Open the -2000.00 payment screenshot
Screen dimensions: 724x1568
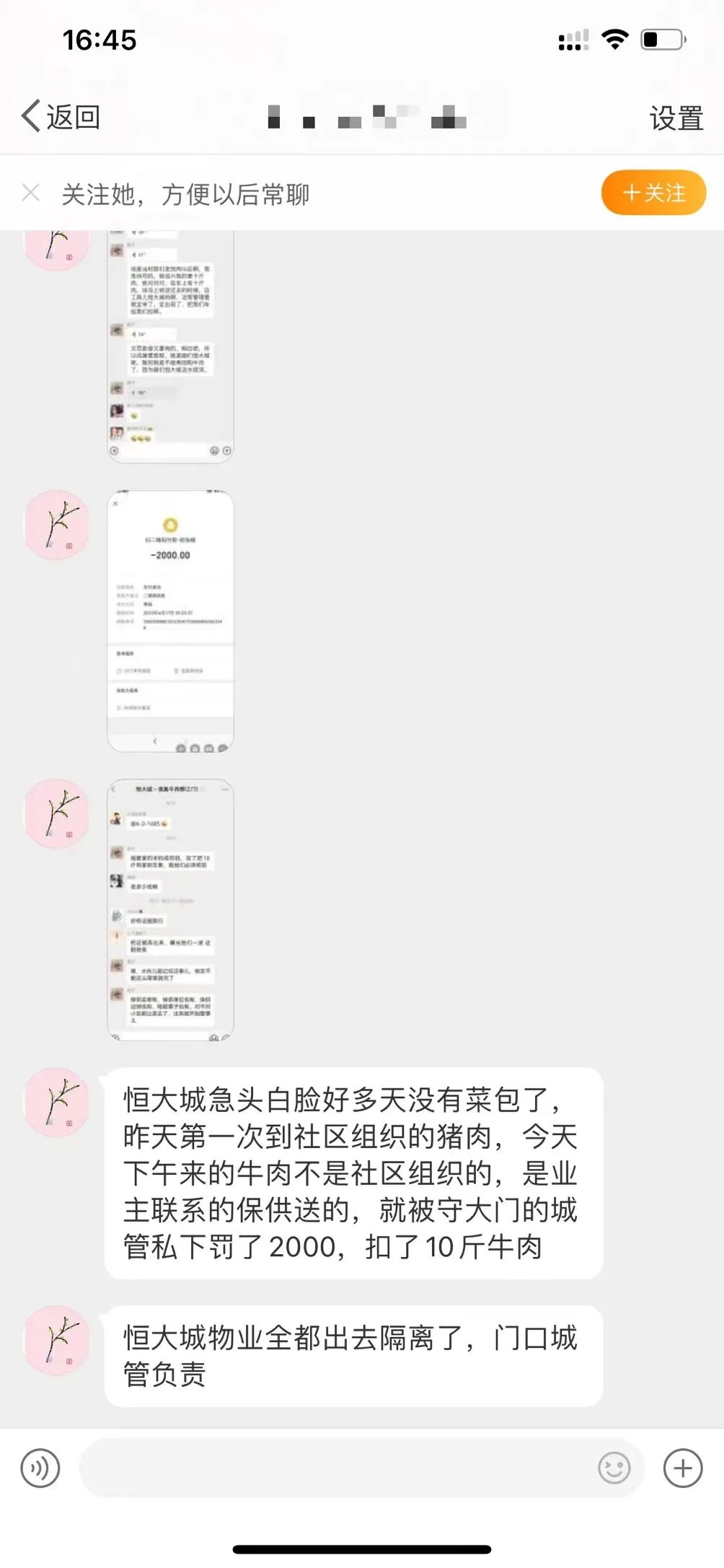click(170, 621)
